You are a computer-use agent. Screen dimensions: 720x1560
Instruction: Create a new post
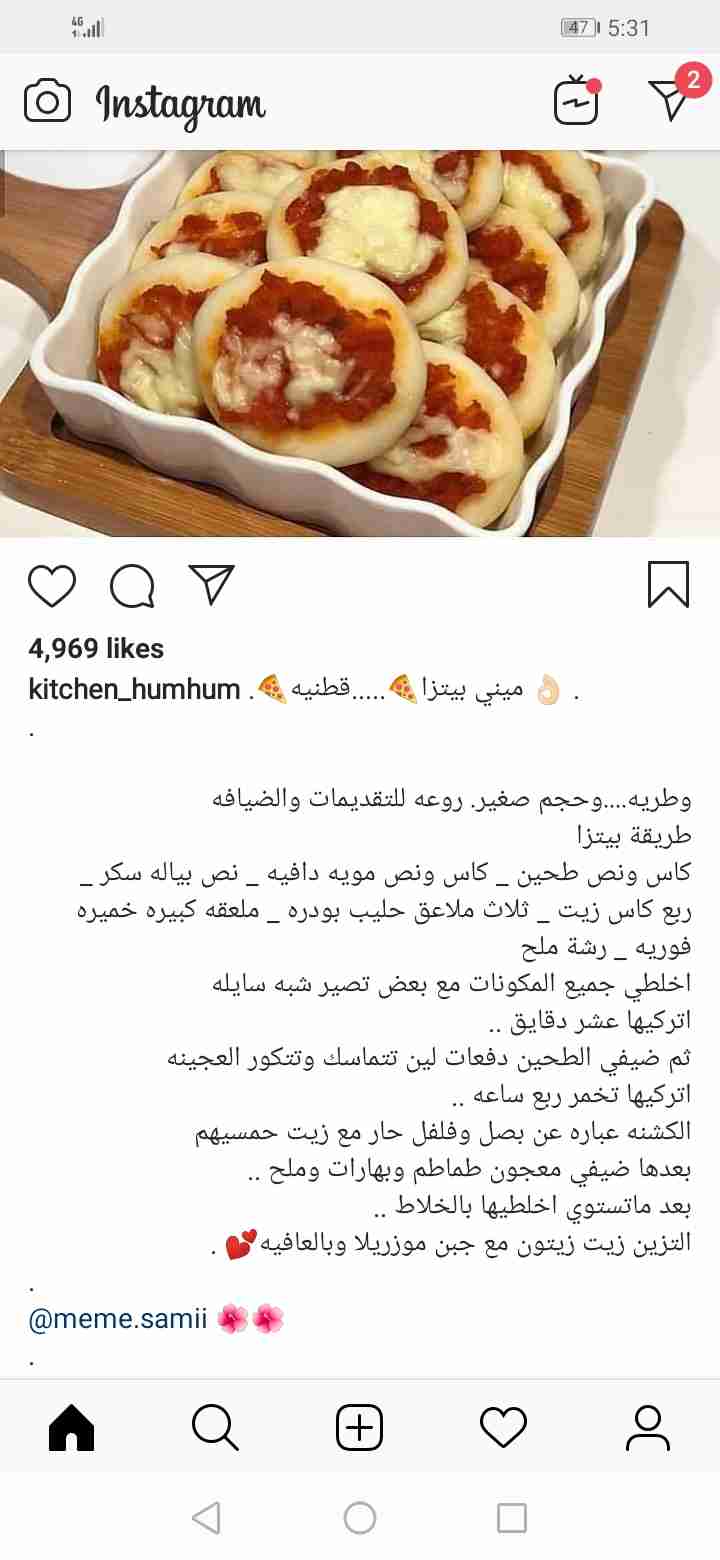point(359,1427)
